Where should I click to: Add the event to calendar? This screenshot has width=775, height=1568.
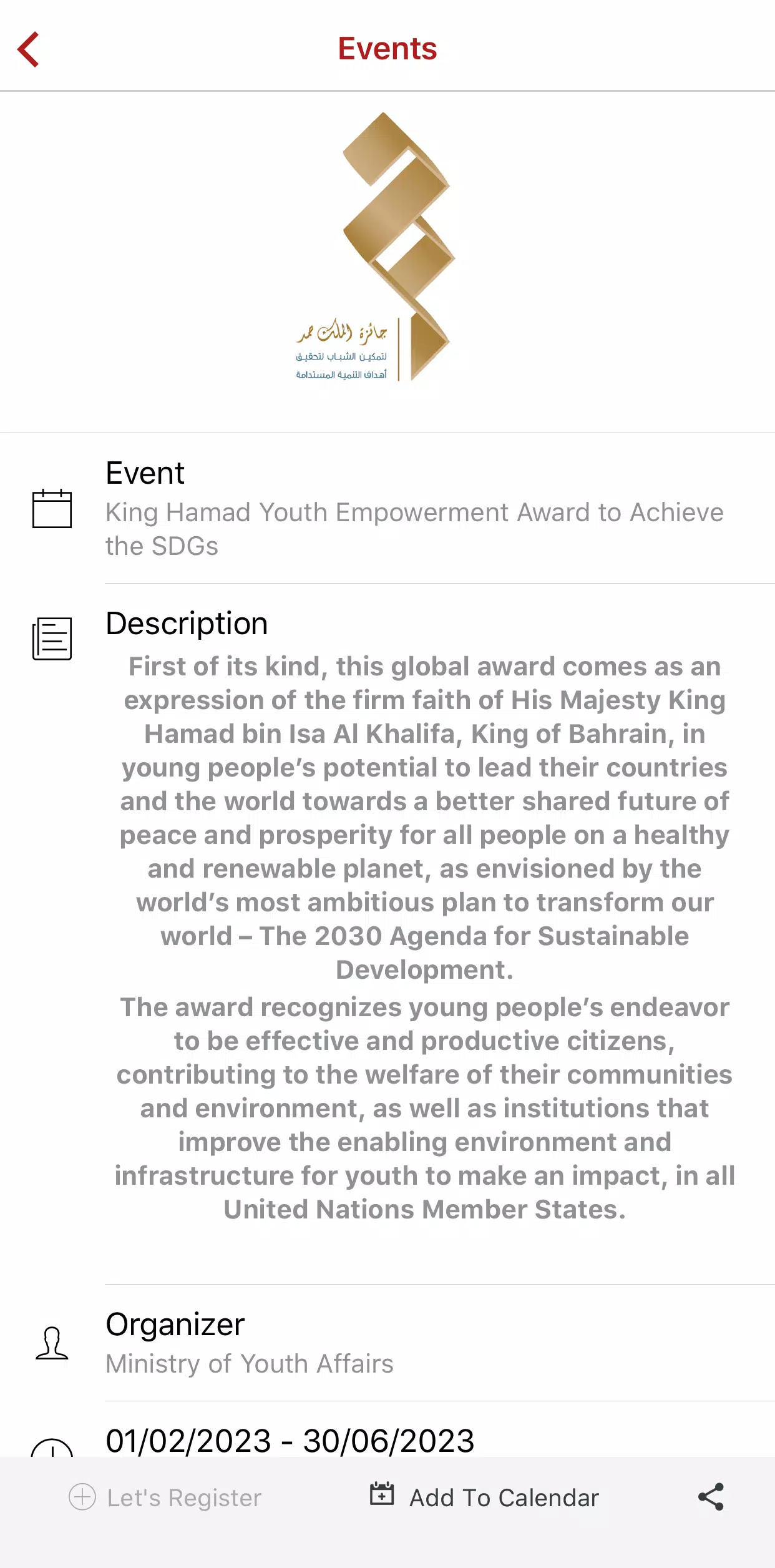coord(484,1497)
